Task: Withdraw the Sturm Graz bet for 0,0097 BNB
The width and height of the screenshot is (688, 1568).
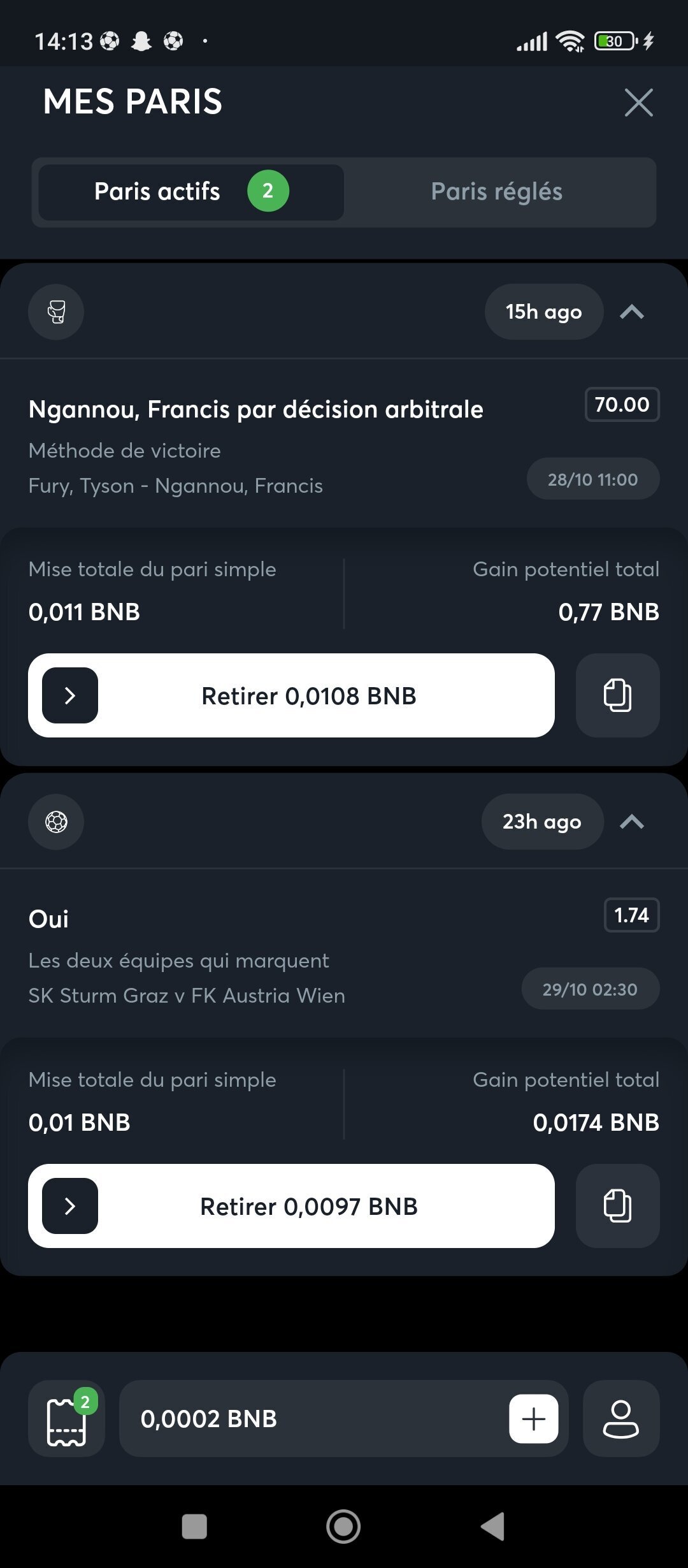Action: (291, 1206)
